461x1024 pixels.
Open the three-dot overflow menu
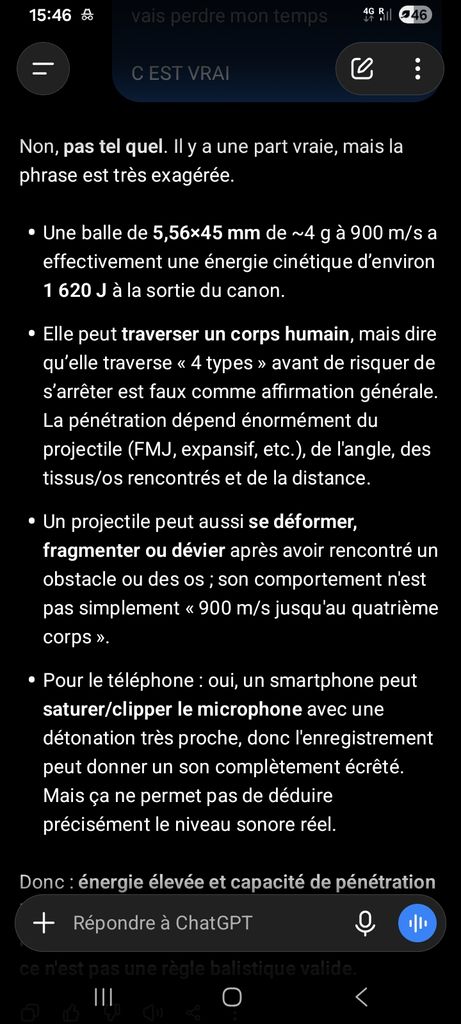(x=417, y=69)
